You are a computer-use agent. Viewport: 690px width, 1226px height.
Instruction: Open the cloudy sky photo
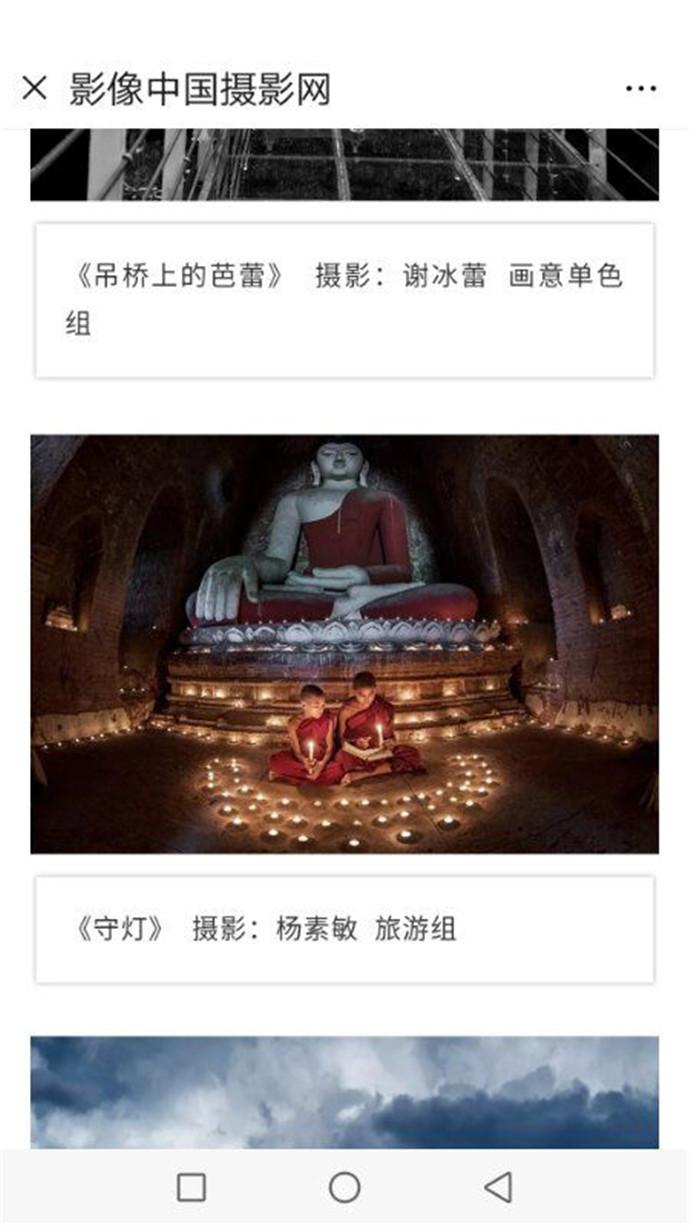pos(344,1092)
